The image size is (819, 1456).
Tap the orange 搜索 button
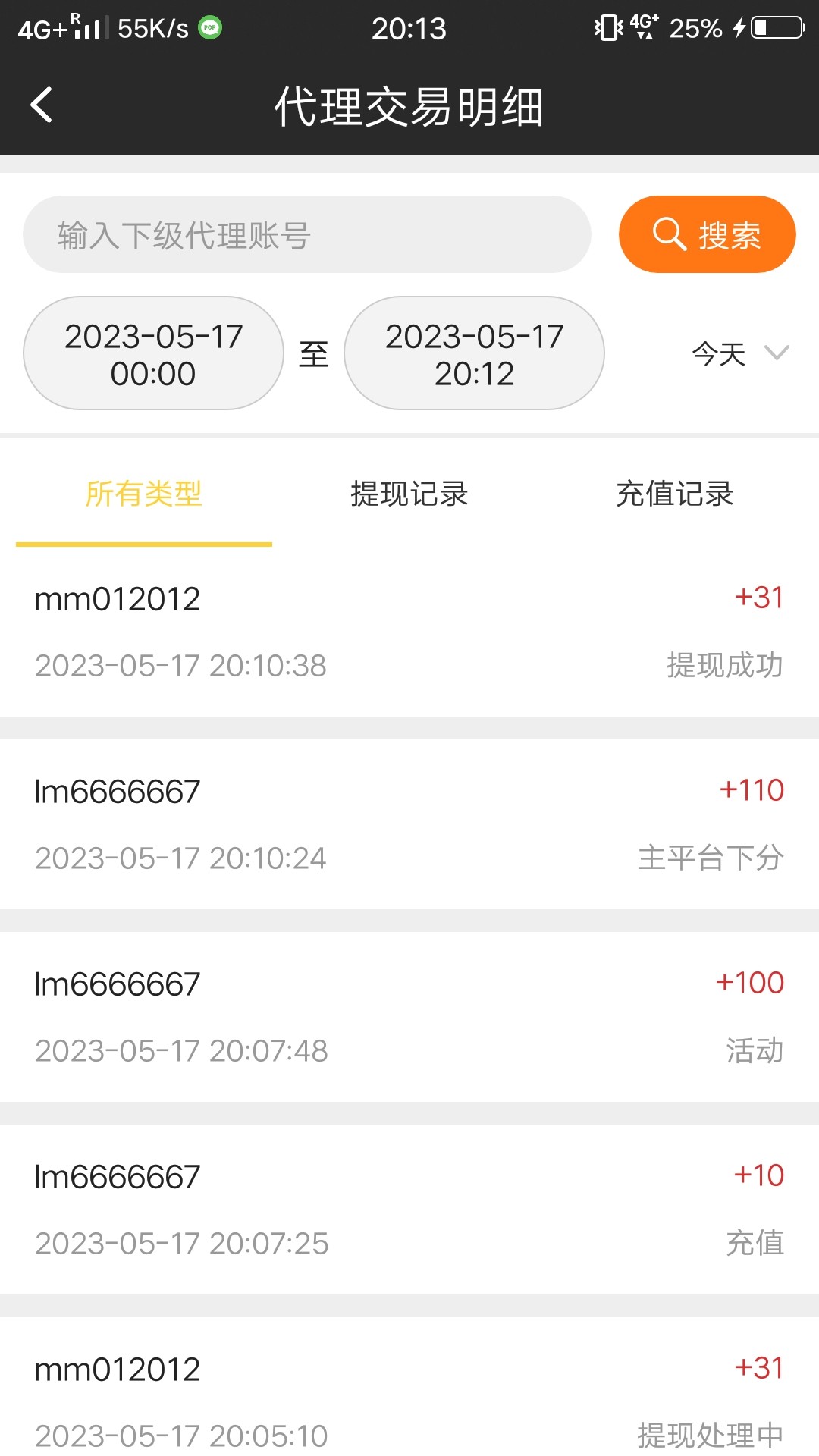(707, 235)
